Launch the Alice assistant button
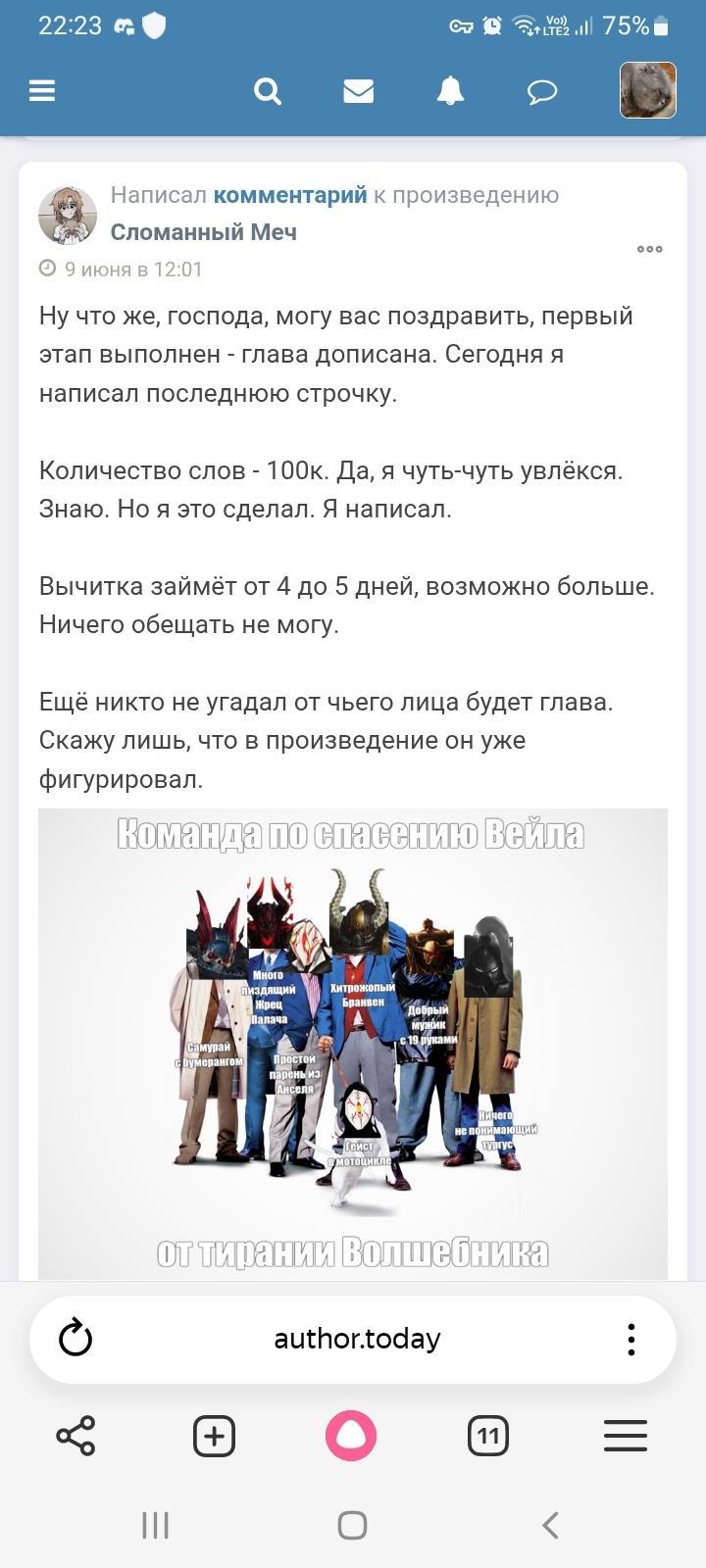Image resolution: width=706 pixels, height=1568 pixels. pos(351,1436)
